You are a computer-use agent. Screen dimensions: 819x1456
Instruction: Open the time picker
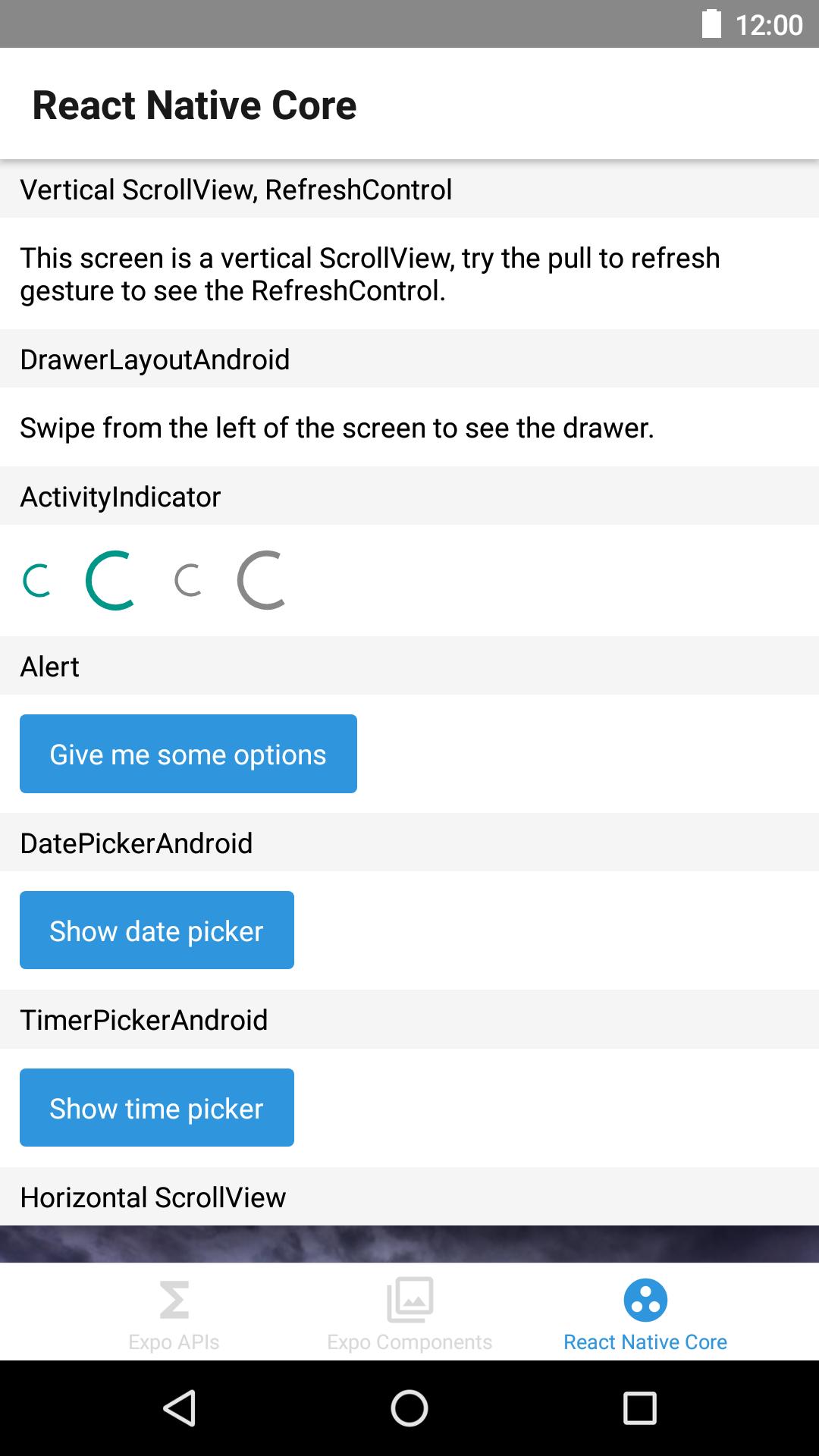pos(157,1108)
